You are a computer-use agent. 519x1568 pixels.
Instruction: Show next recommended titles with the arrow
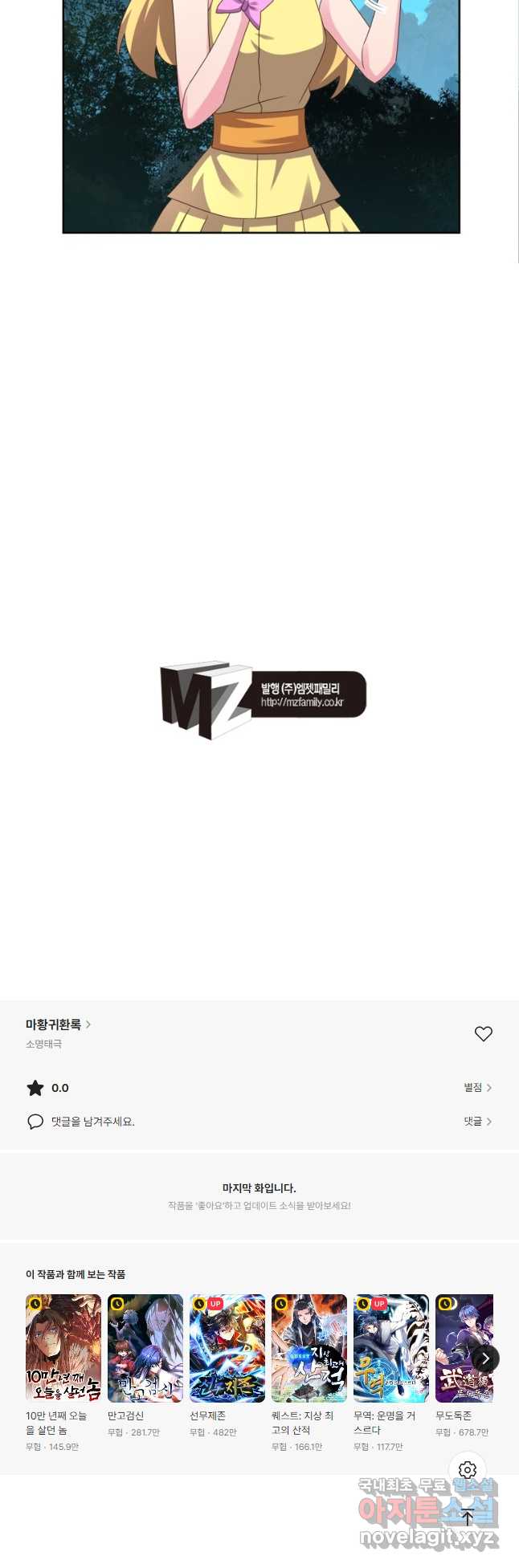click(485, 1358)
